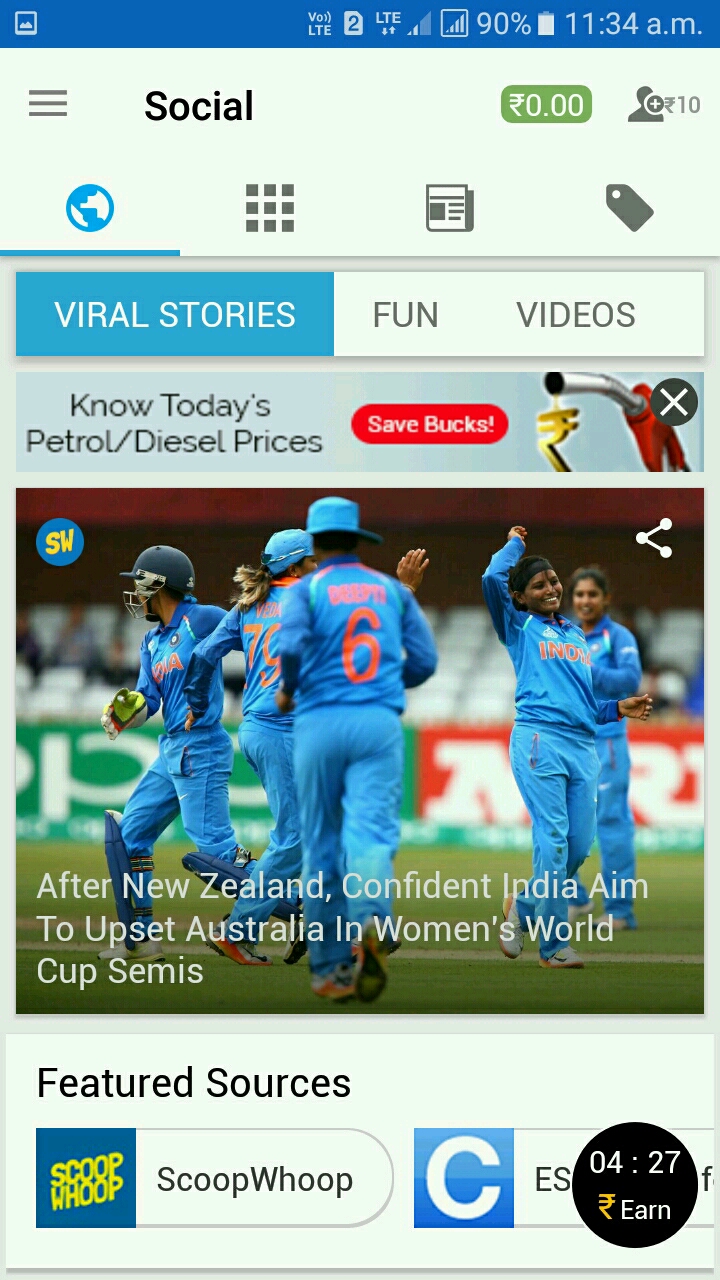This screenshot has width=720, height=1280.
Task: Switch to the apps grid tab
Action: (270, 209)
